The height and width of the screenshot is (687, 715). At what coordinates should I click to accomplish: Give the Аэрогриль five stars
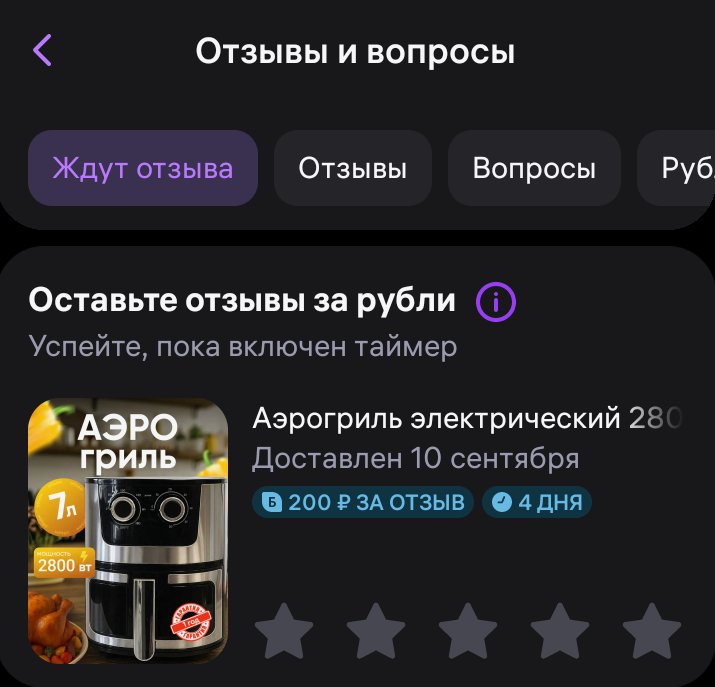[651, 632]
